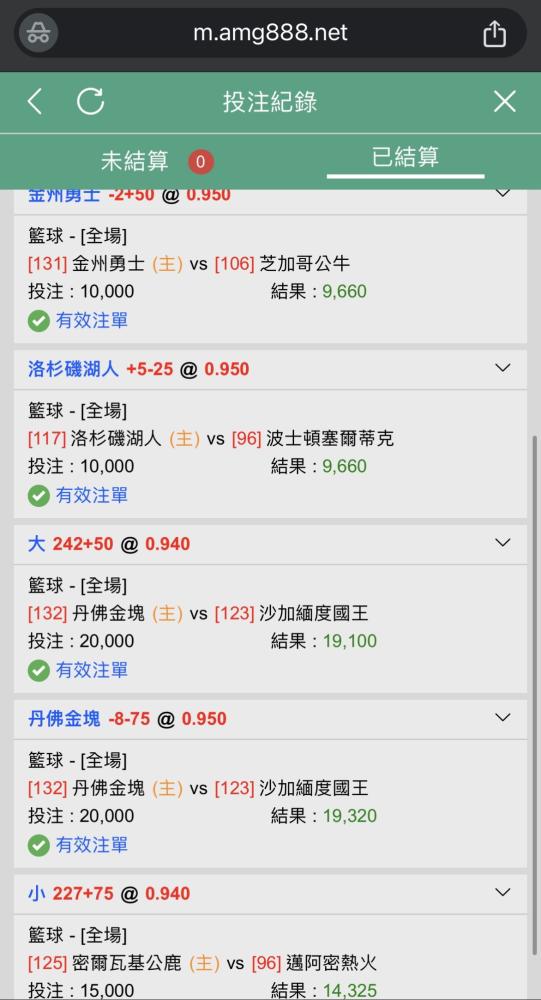Share the page from browser bar

494,33
